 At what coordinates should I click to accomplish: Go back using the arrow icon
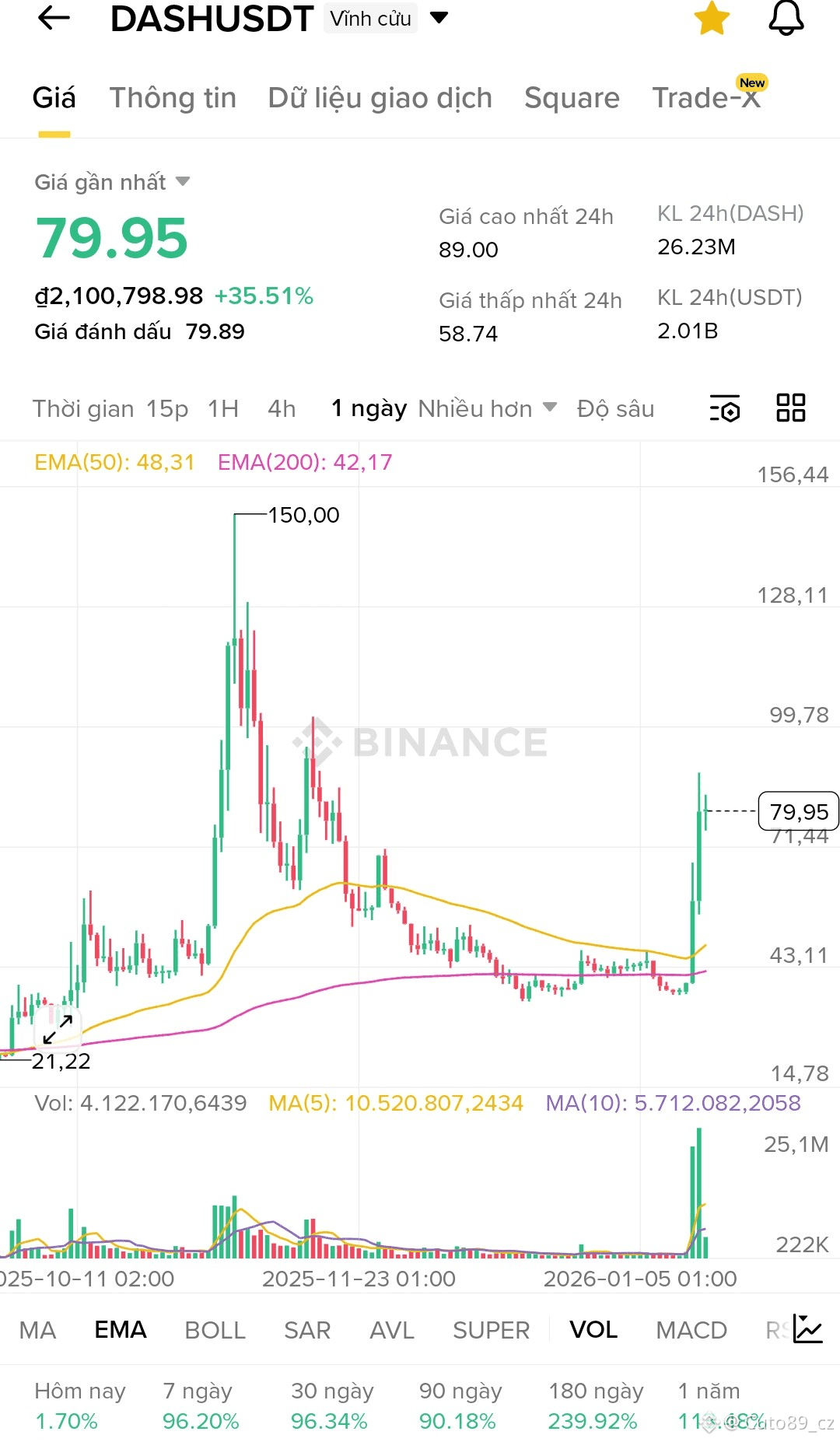coord(54,18)
